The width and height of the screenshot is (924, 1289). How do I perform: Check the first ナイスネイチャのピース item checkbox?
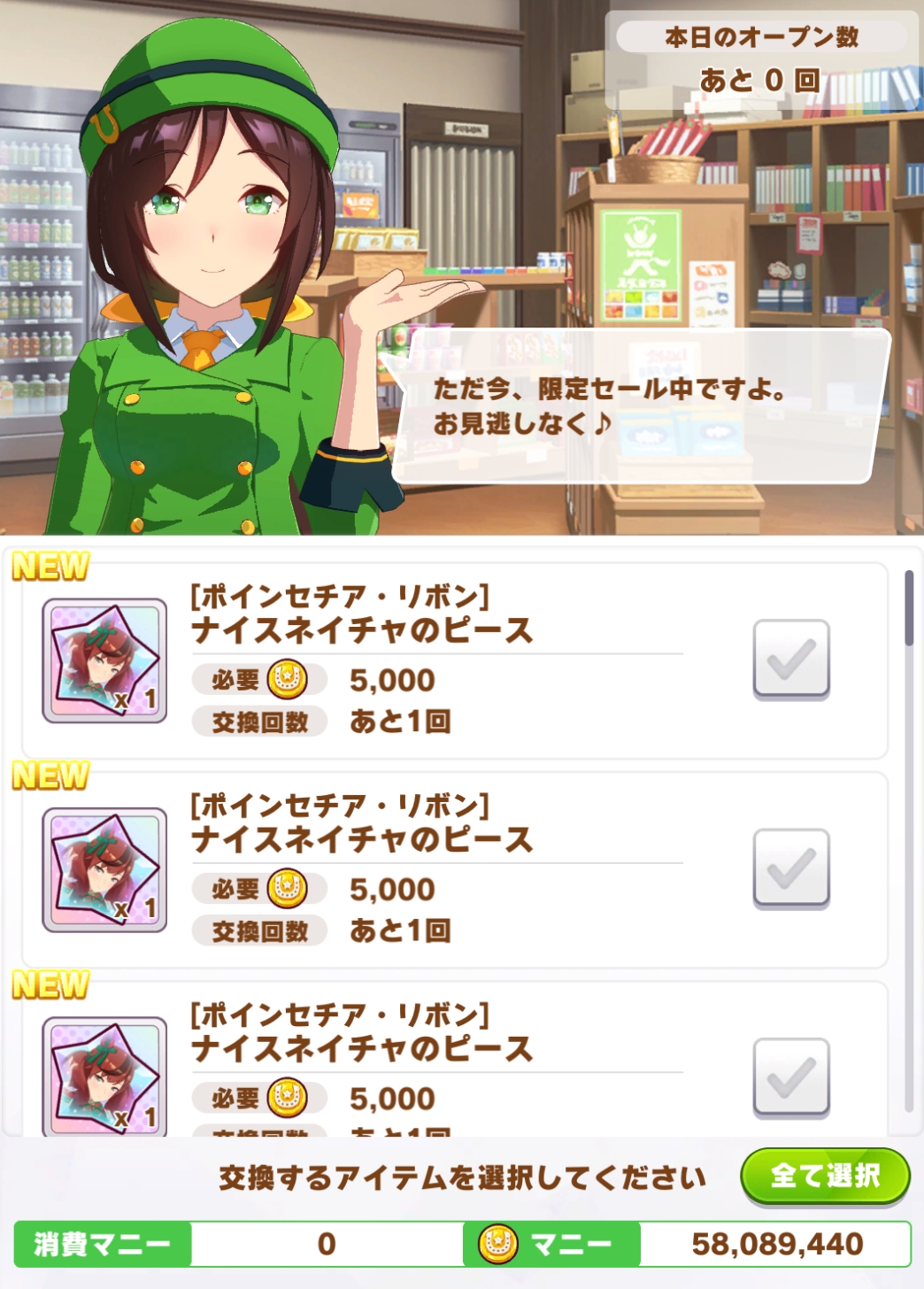pos(790,659)
